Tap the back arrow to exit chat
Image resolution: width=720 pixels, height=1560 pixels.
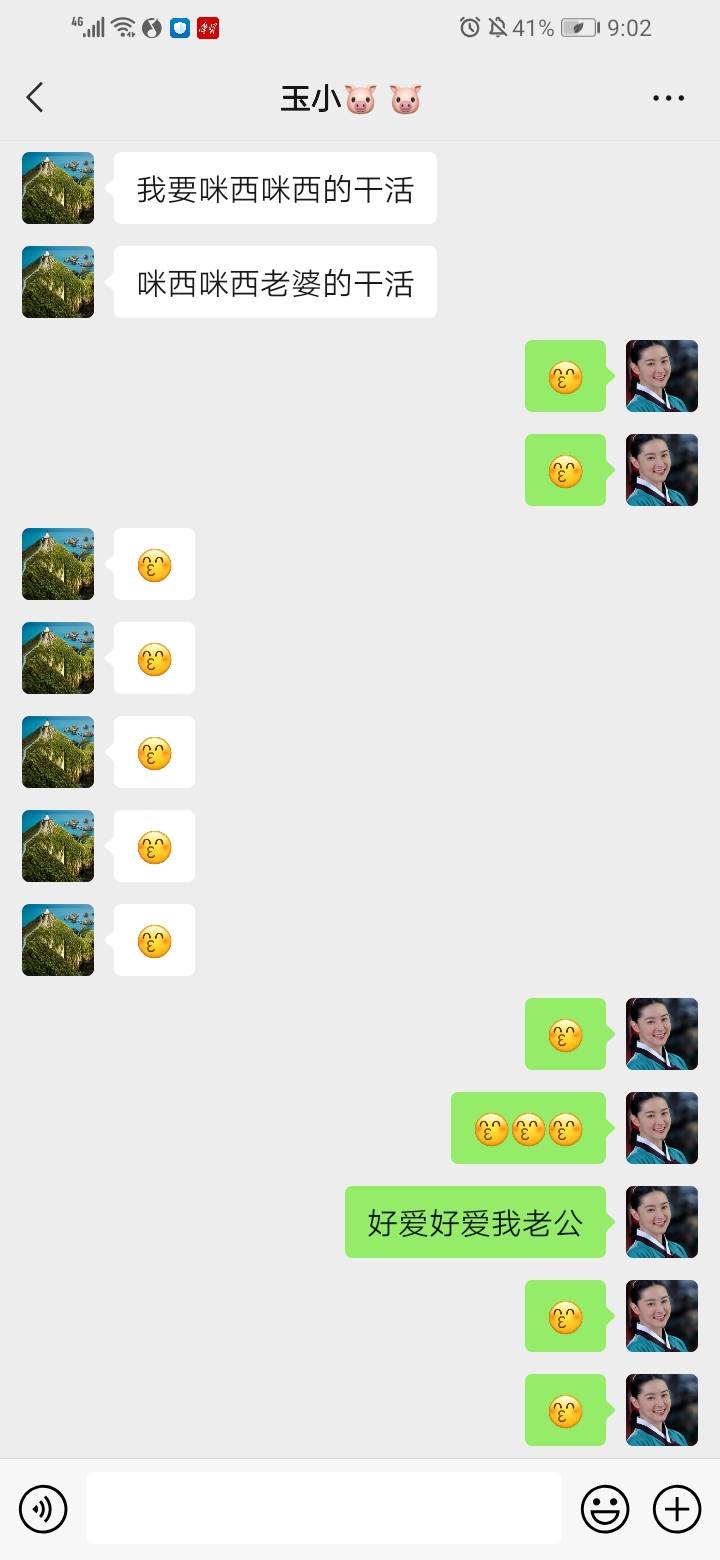pos(35,97)
